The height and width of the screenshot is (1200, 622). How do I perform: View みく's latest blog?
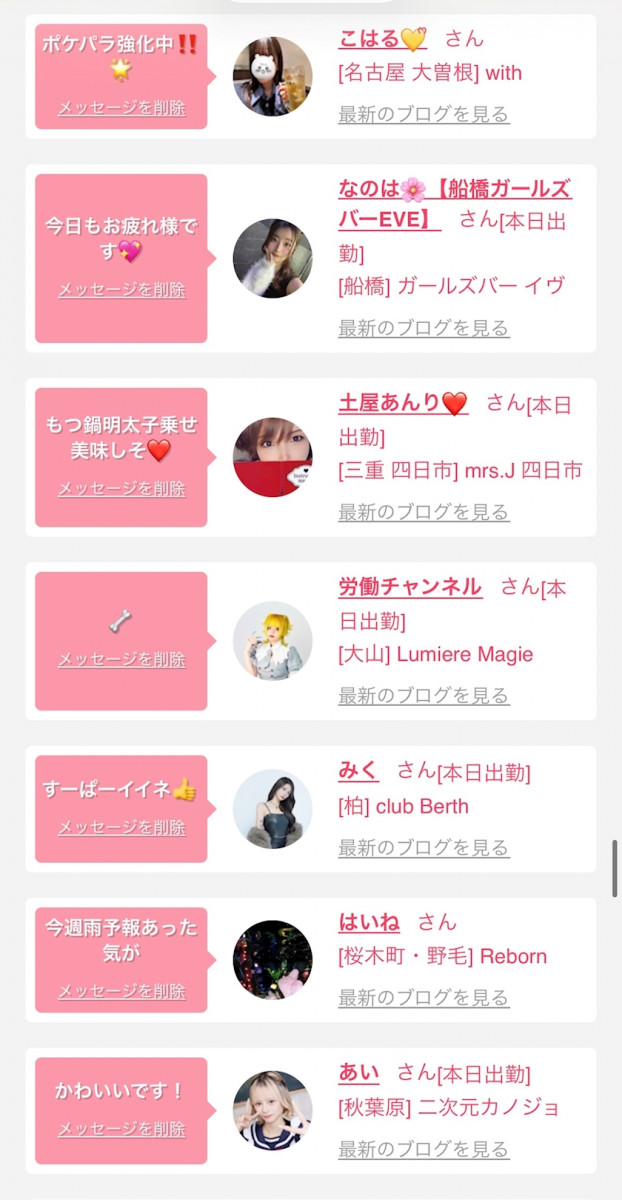coord(423,848)
